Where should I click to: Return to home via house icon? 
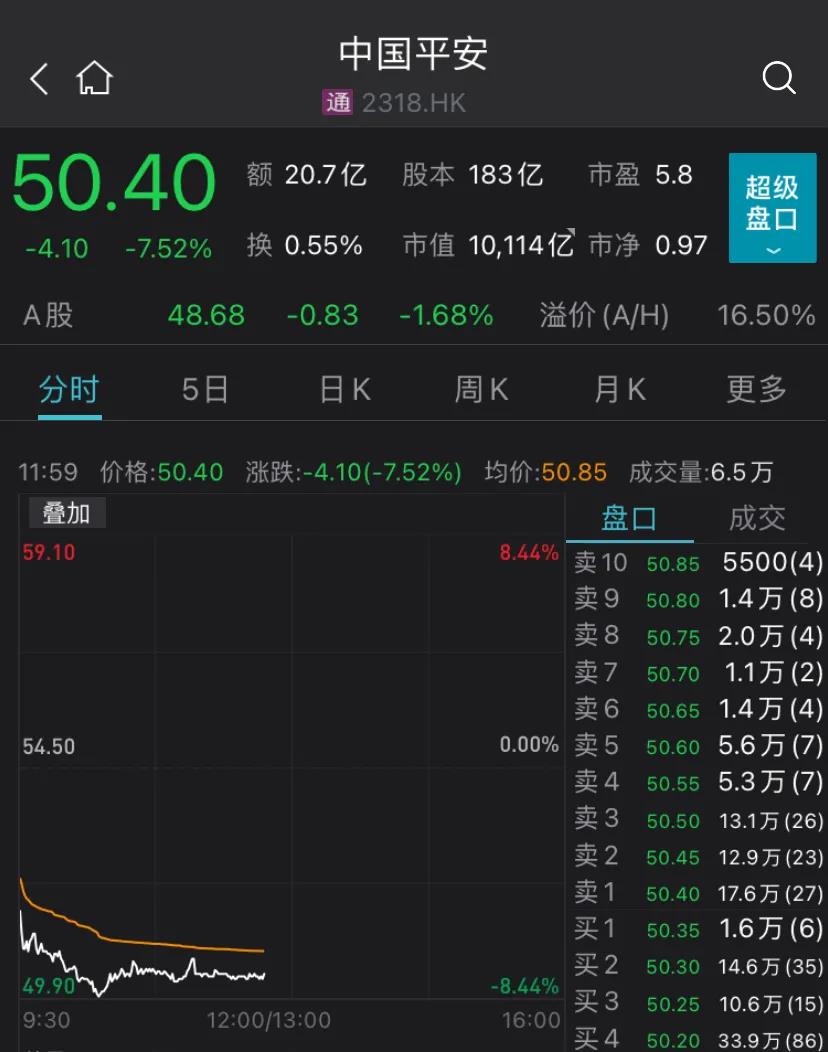tap(95, 78)
